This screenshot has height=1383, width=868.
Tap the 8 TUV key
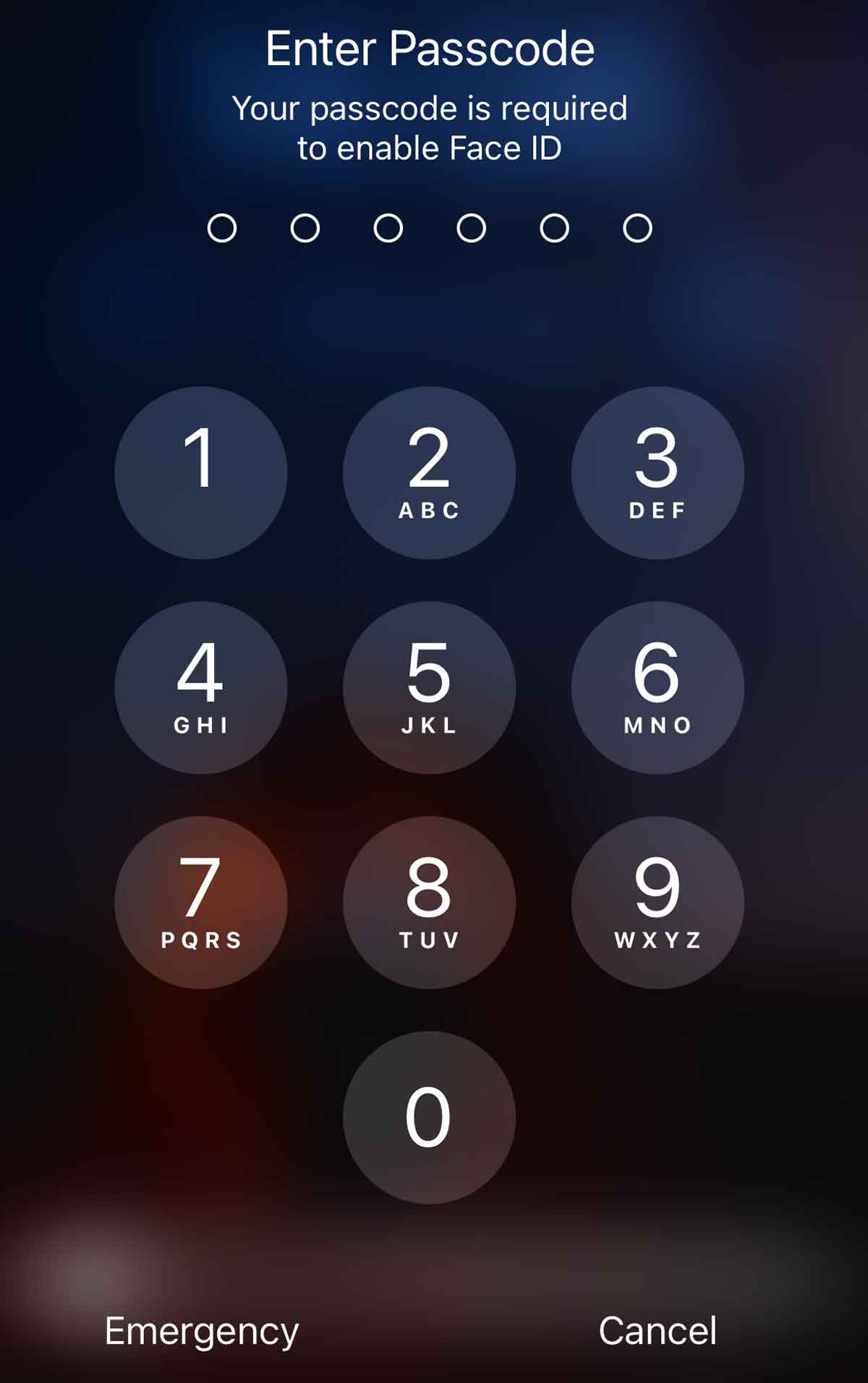pos(429,903)
